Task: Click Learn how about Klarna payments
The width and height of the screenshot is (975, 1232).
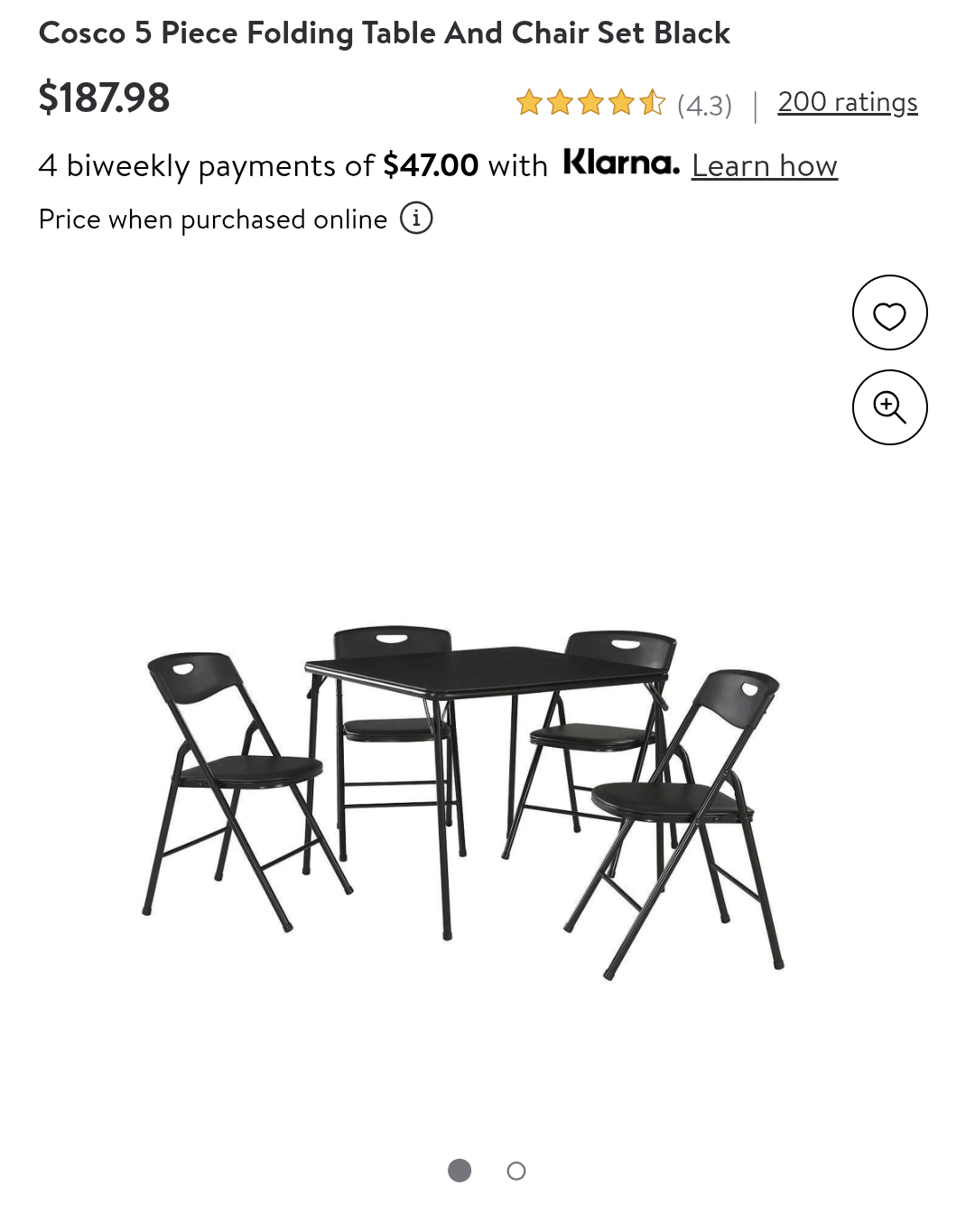Action: pos(765,164)
